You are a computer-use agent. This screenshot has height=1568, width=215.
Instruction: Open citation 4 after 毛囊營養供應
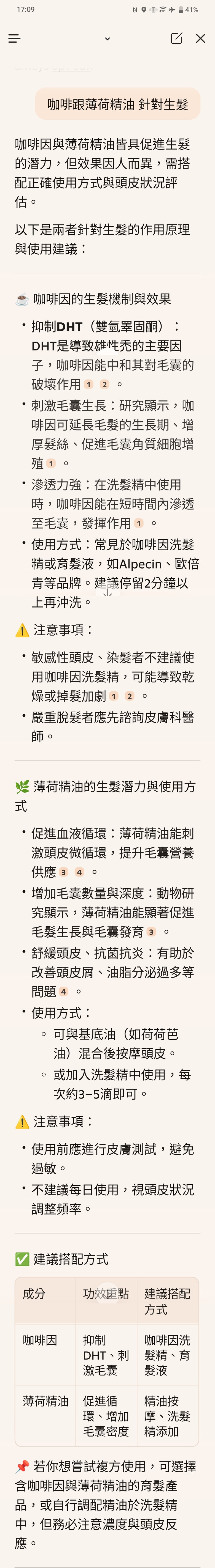pyautogui.click(x=79, y=872)
